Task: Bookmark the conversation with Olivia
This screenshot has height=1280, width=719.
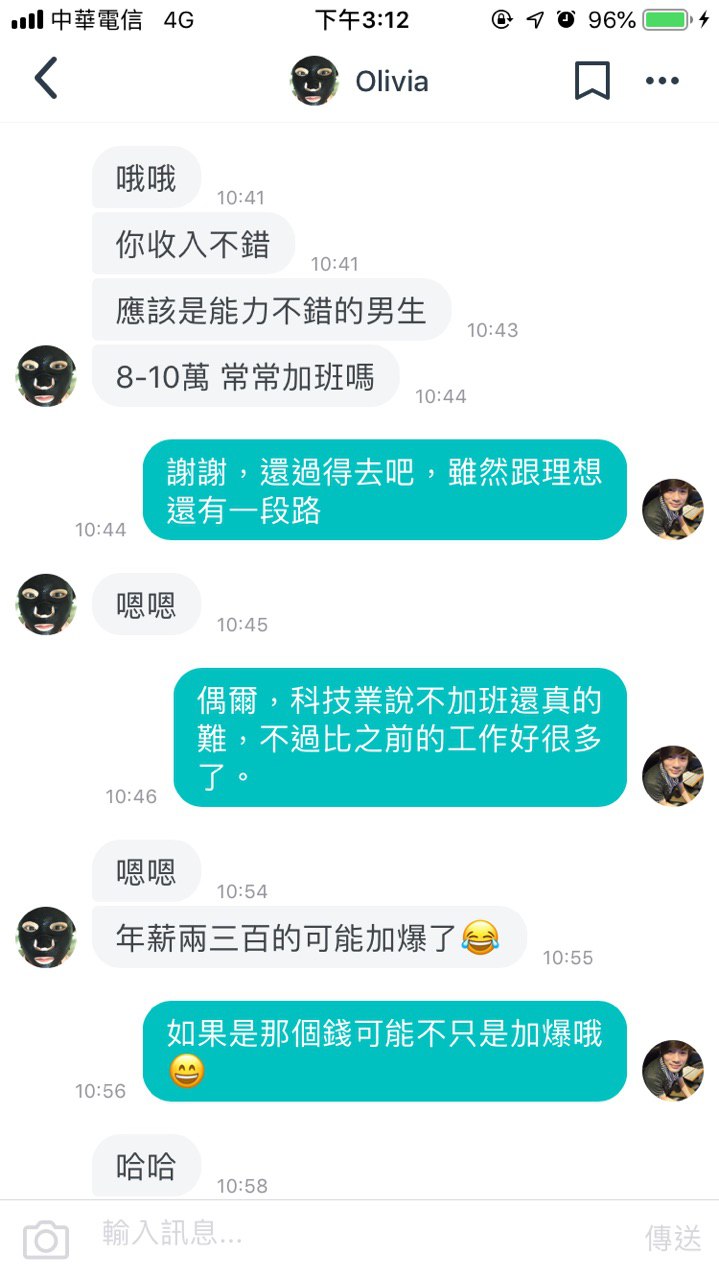Action: (592, 81)
